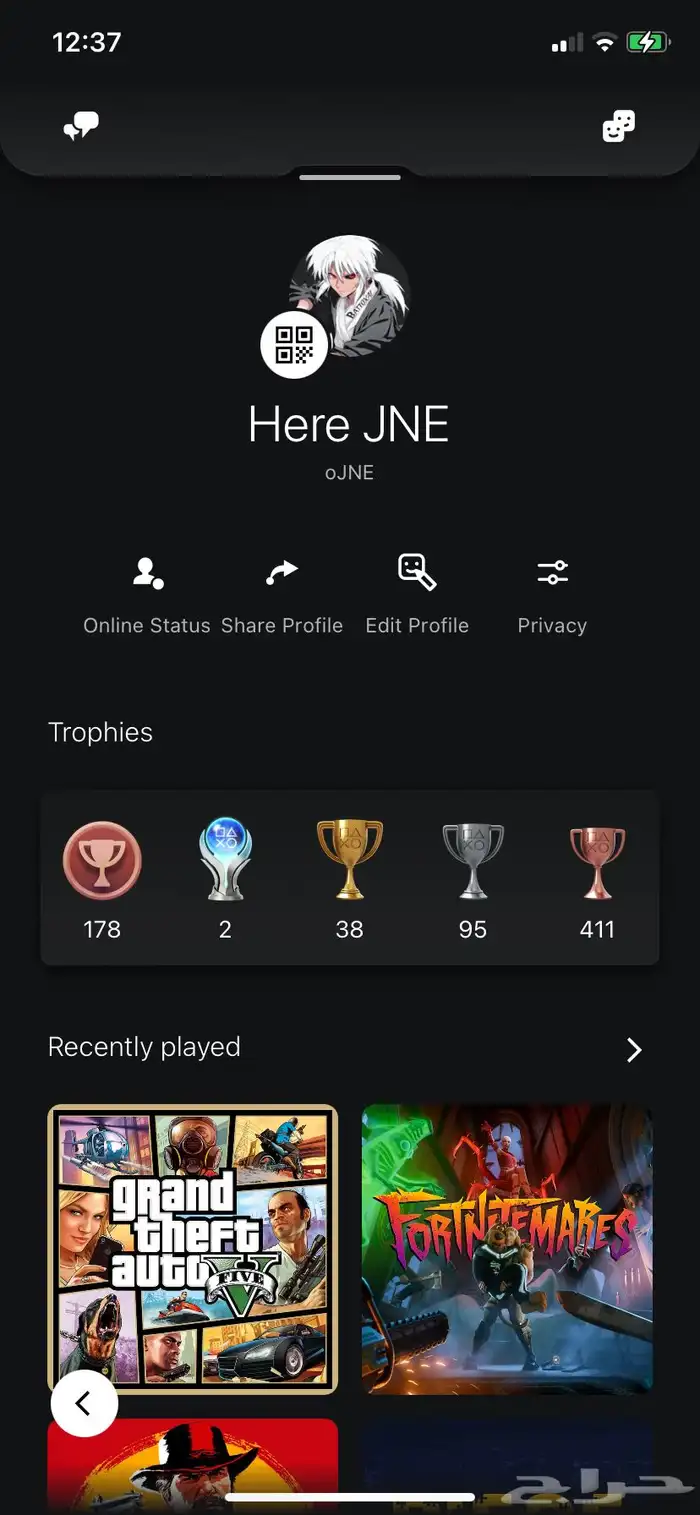View the trophies summary card
The image size is (700, 1515).
(350, 878)
